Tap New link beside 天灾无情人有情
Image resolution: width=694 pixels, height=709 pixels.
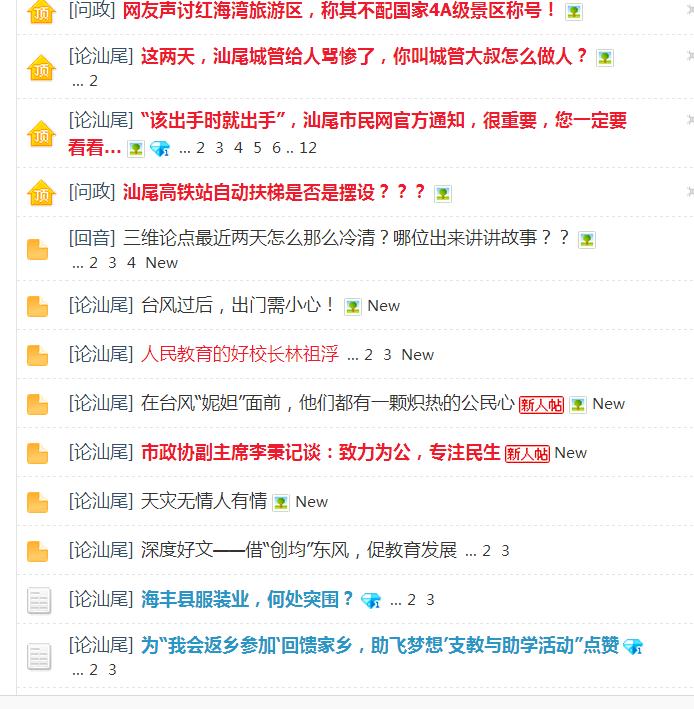click(311, 502)
